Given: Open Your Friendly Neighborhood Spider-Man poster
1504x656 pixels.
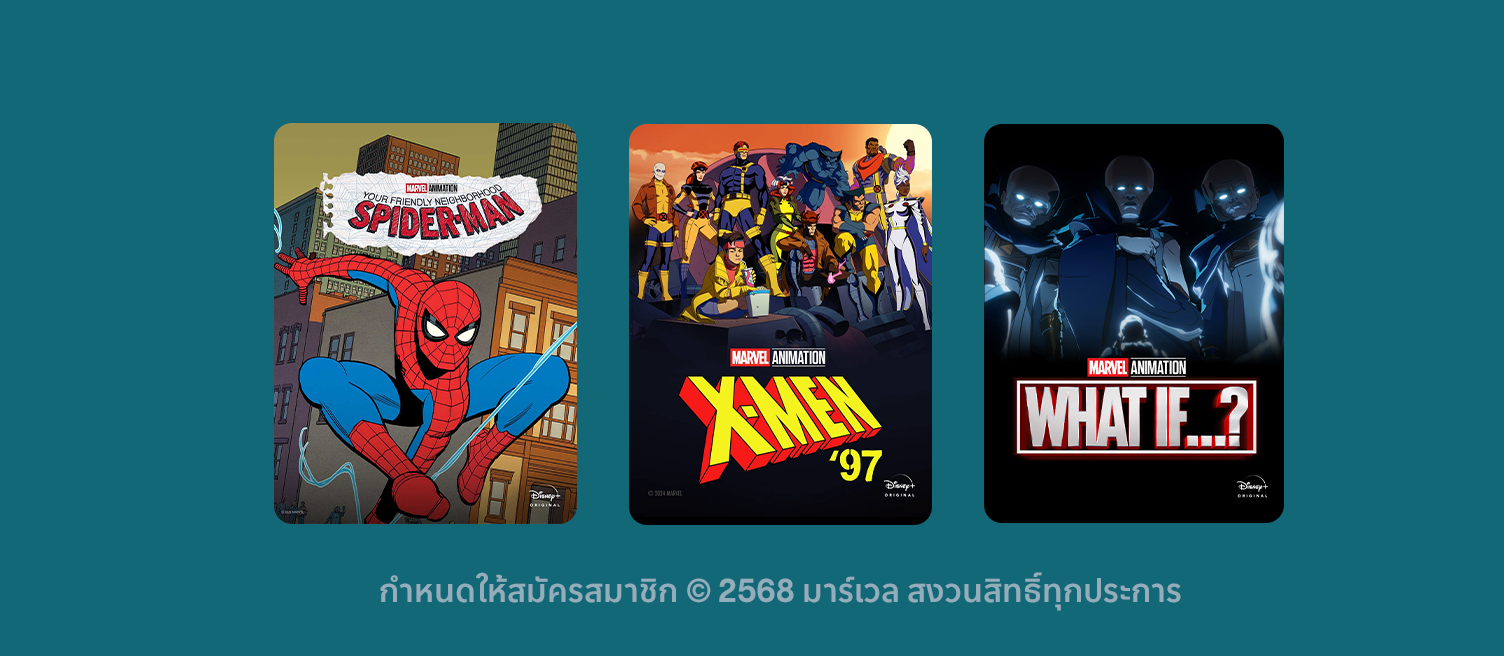Looking at the screenshot, I should (425, 323).
